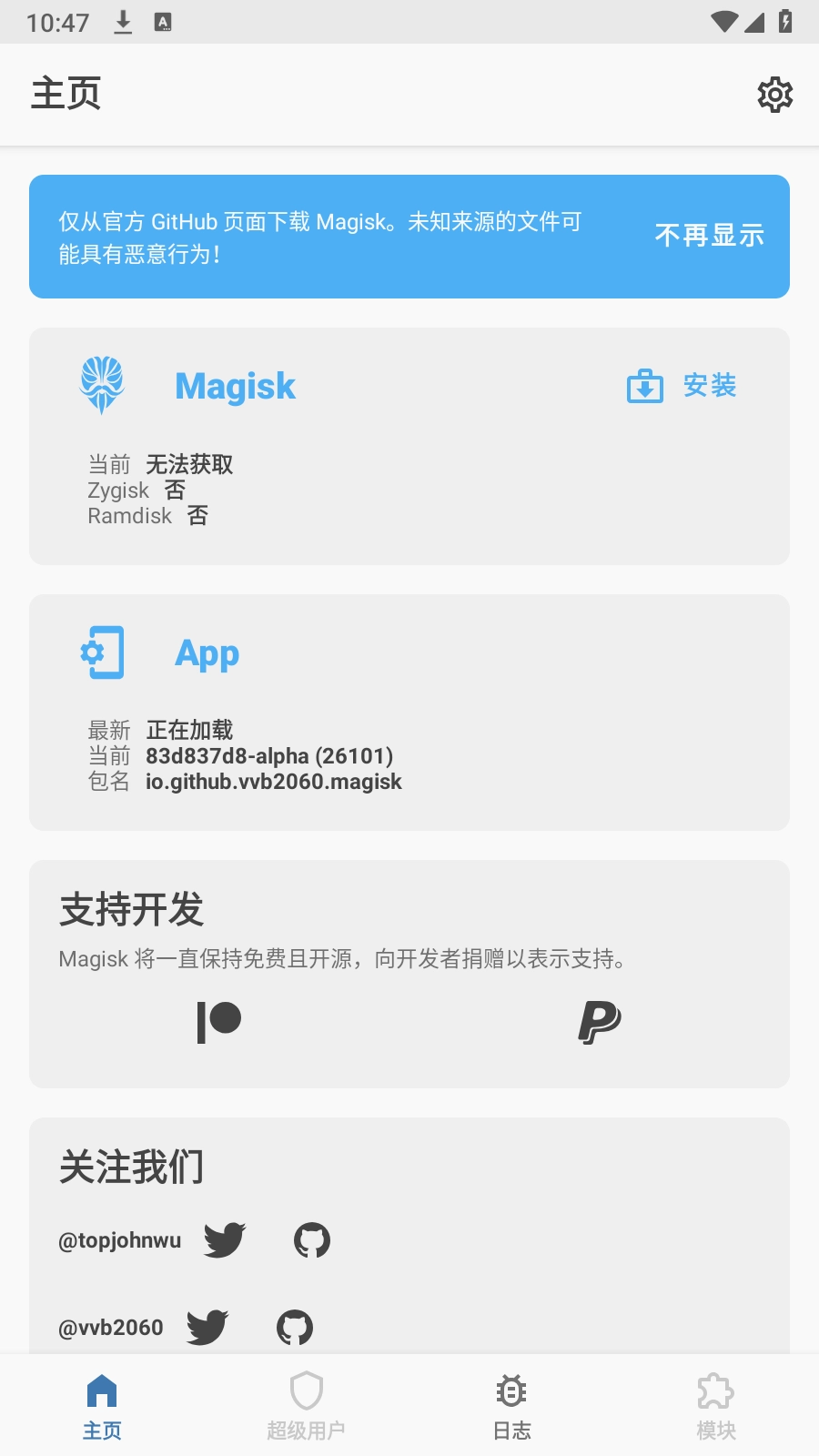Open @vvb2060's Twitter icon
819x1456 pixels.
click(207, 1327)
